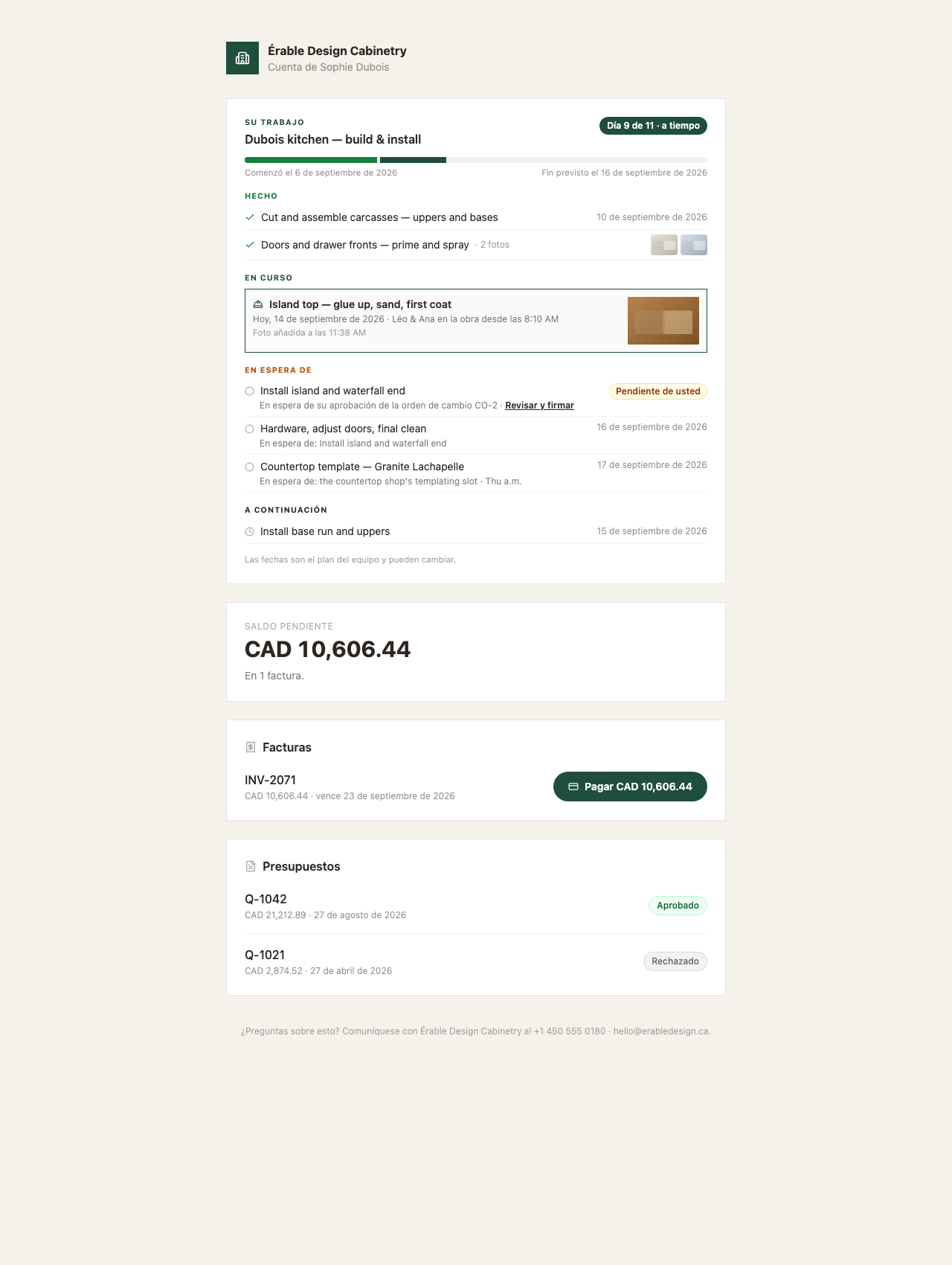Open the Revisar y firmar link

coord(539,406)
